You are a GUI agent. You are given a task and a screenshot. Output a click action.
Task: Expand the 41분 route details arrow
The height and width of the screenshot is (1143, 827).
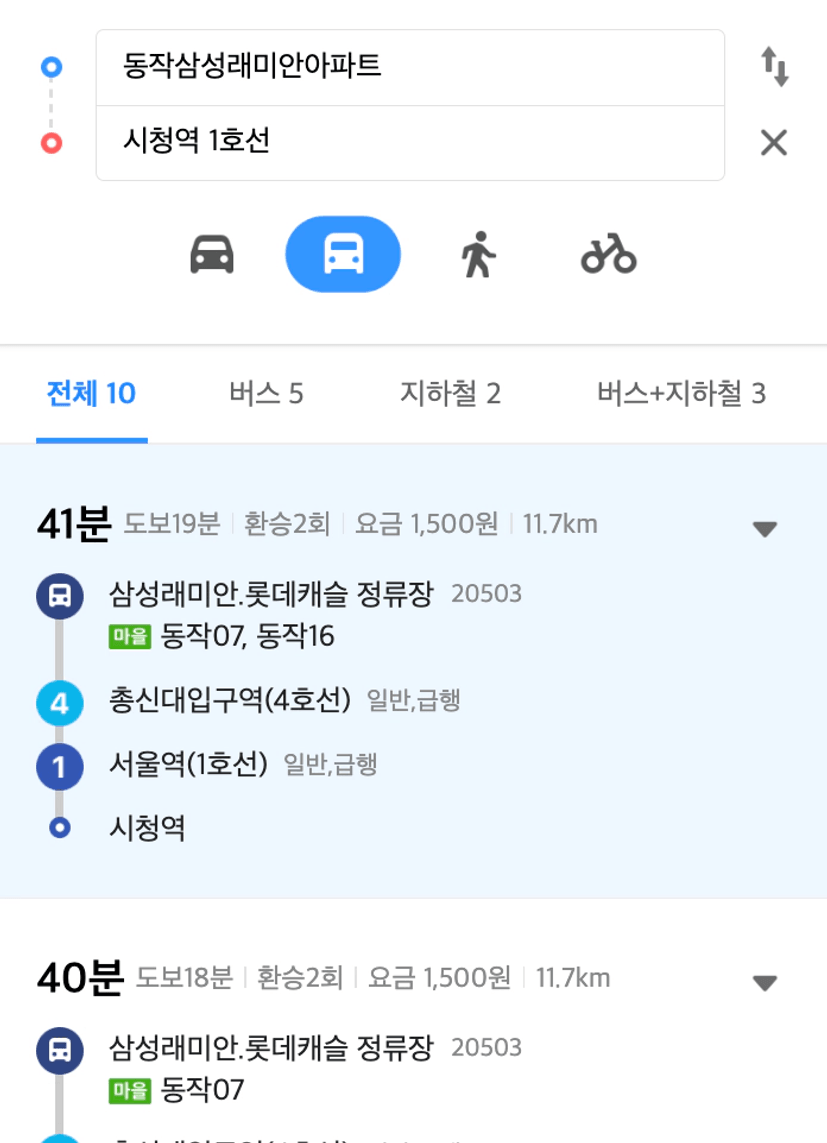pyautogui.click(x=765, y=530)
